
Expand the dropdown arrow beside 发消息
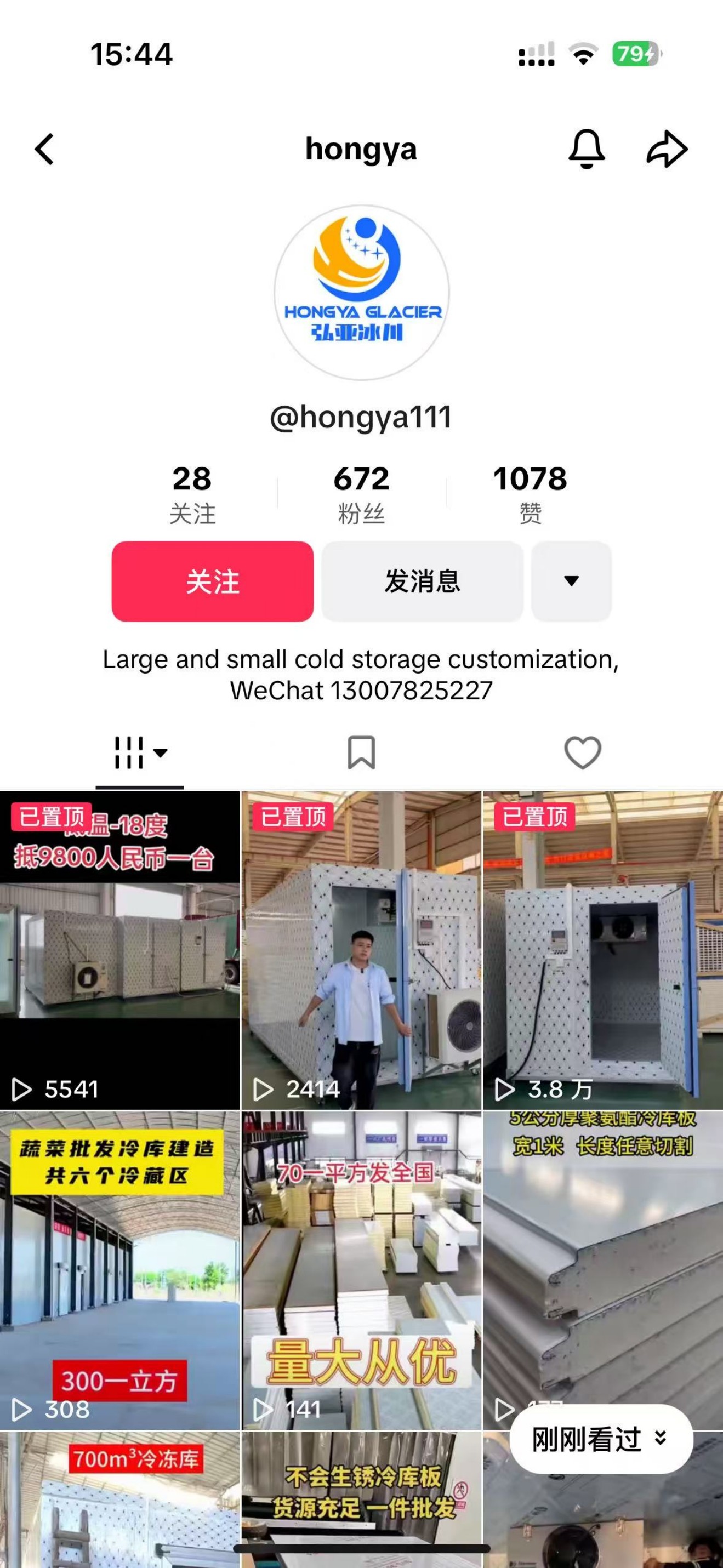pos(571,581)
